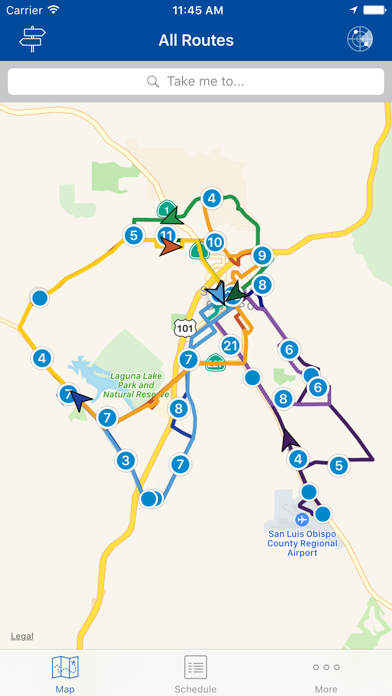Select the stop cluster marked 5 near airport

coord(339,466)
